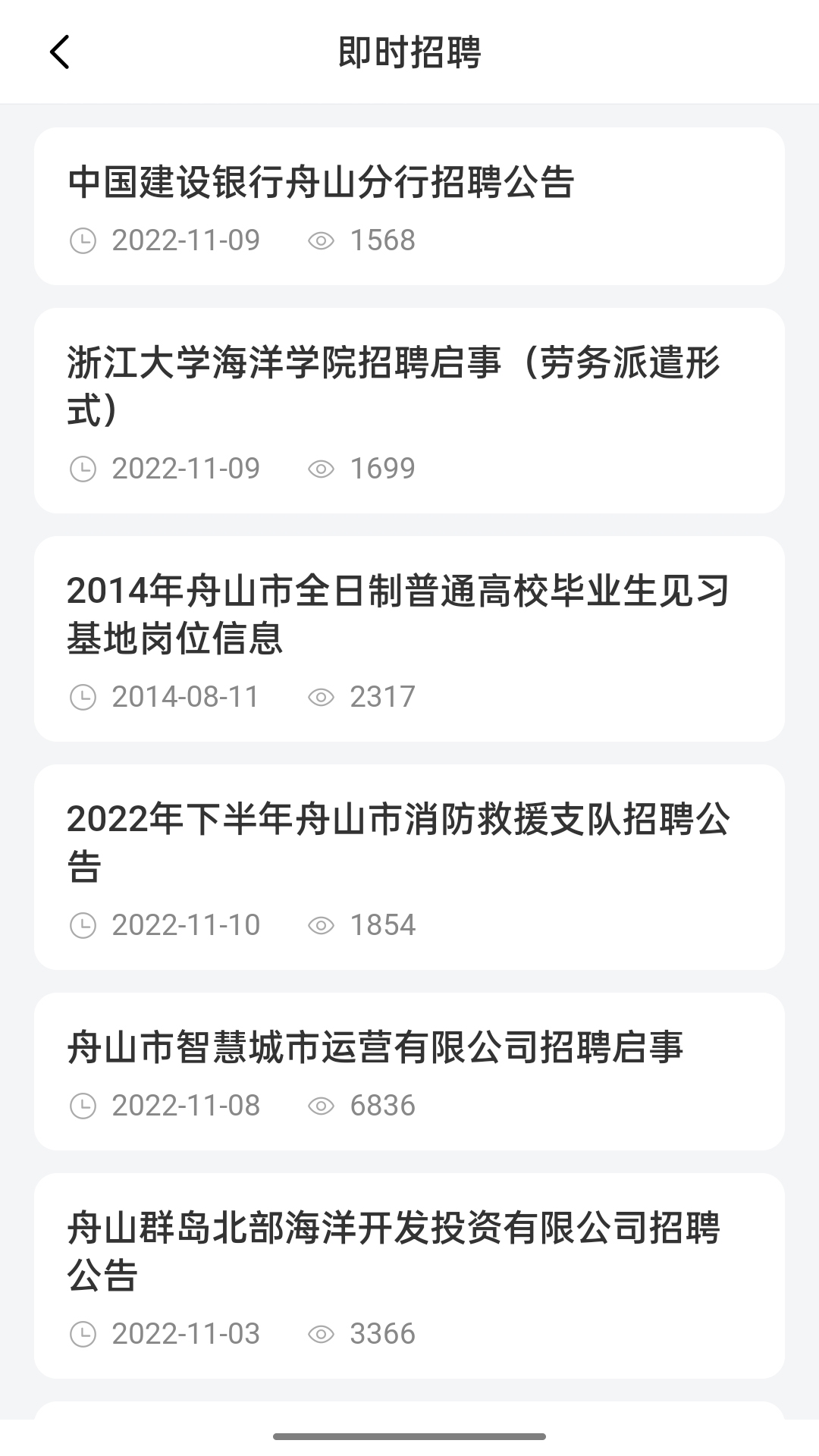This screenshot has height=1456, width=819.
Task: Click the clock icon beside 2022-11-10
Action: coord(85,924)
